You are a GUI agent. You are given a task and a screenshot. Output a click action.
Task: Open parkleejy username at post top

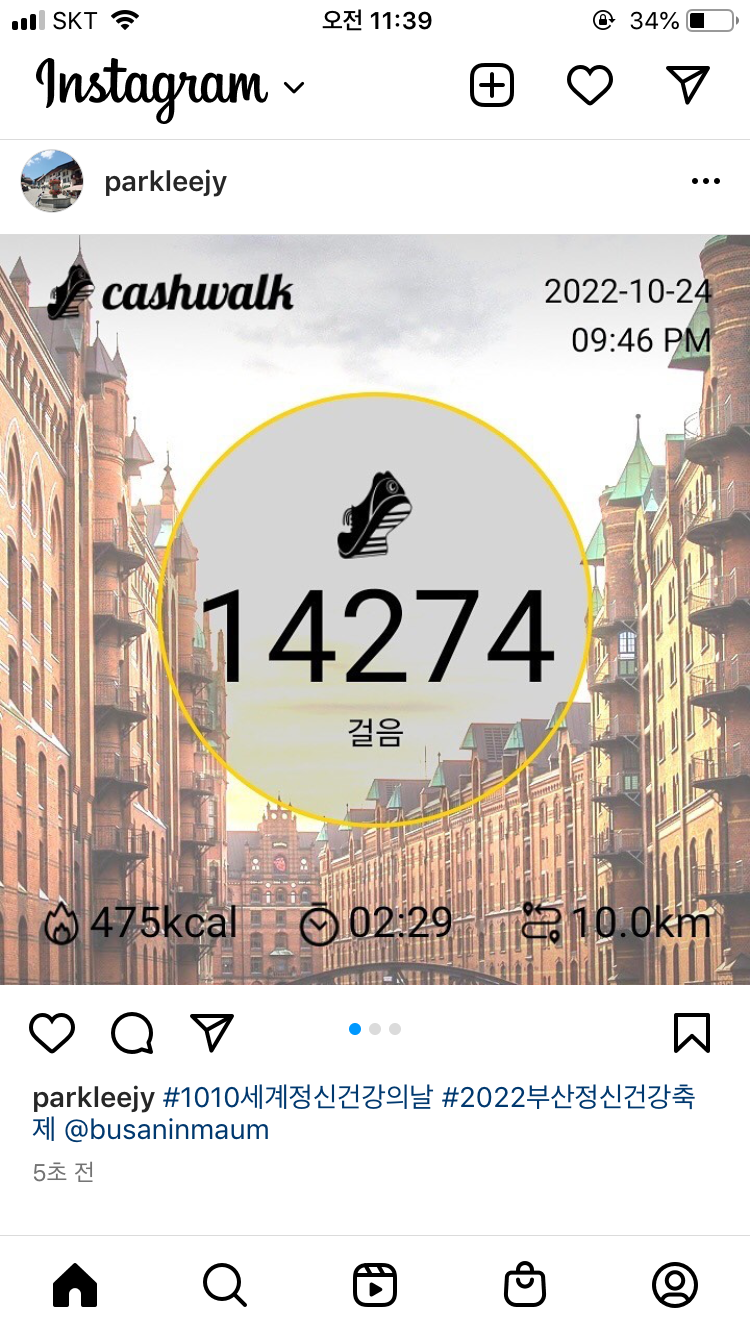[166, 182]
